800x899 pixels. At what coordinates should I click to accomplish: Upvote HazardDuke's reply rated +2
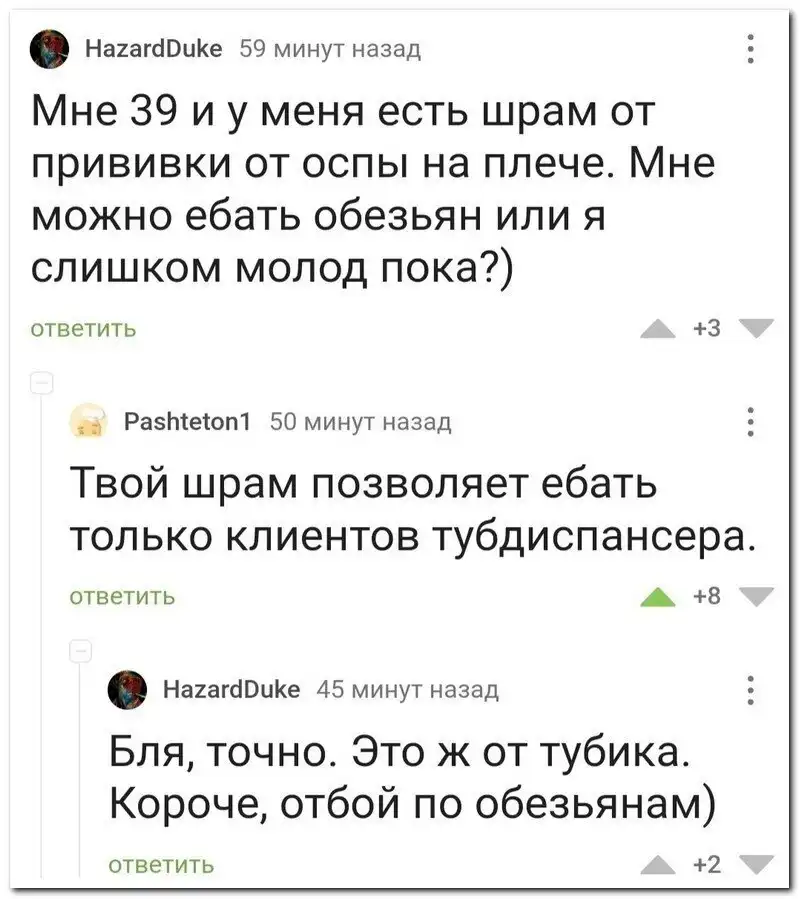(x=655, y=865)
